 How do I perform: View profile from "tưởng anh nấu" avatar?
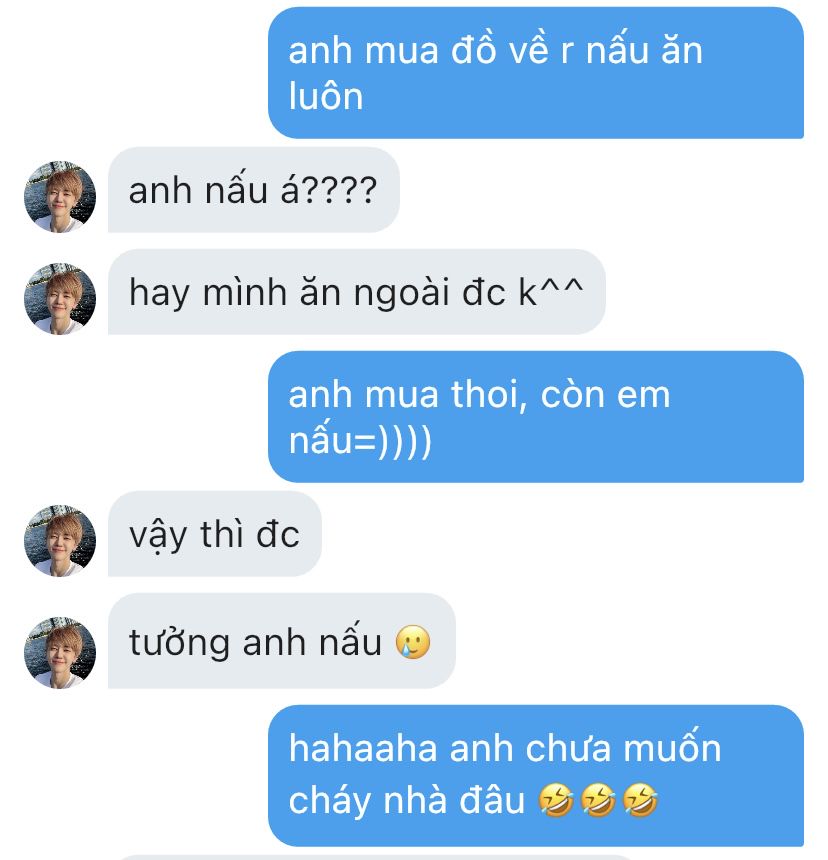point(60,653)
